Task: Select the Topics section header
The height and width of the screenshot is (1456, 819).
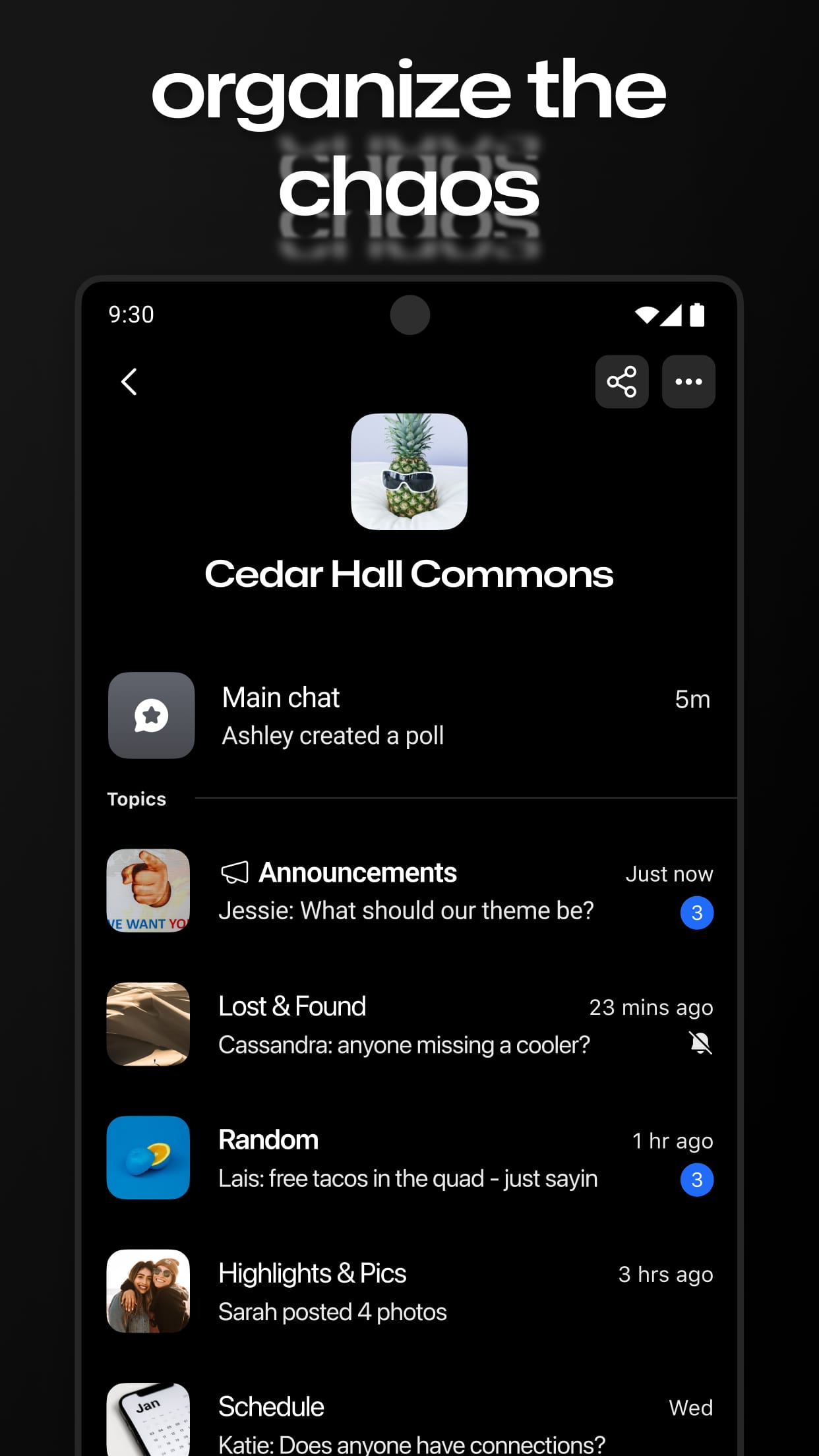Action: tap(136, 799)
